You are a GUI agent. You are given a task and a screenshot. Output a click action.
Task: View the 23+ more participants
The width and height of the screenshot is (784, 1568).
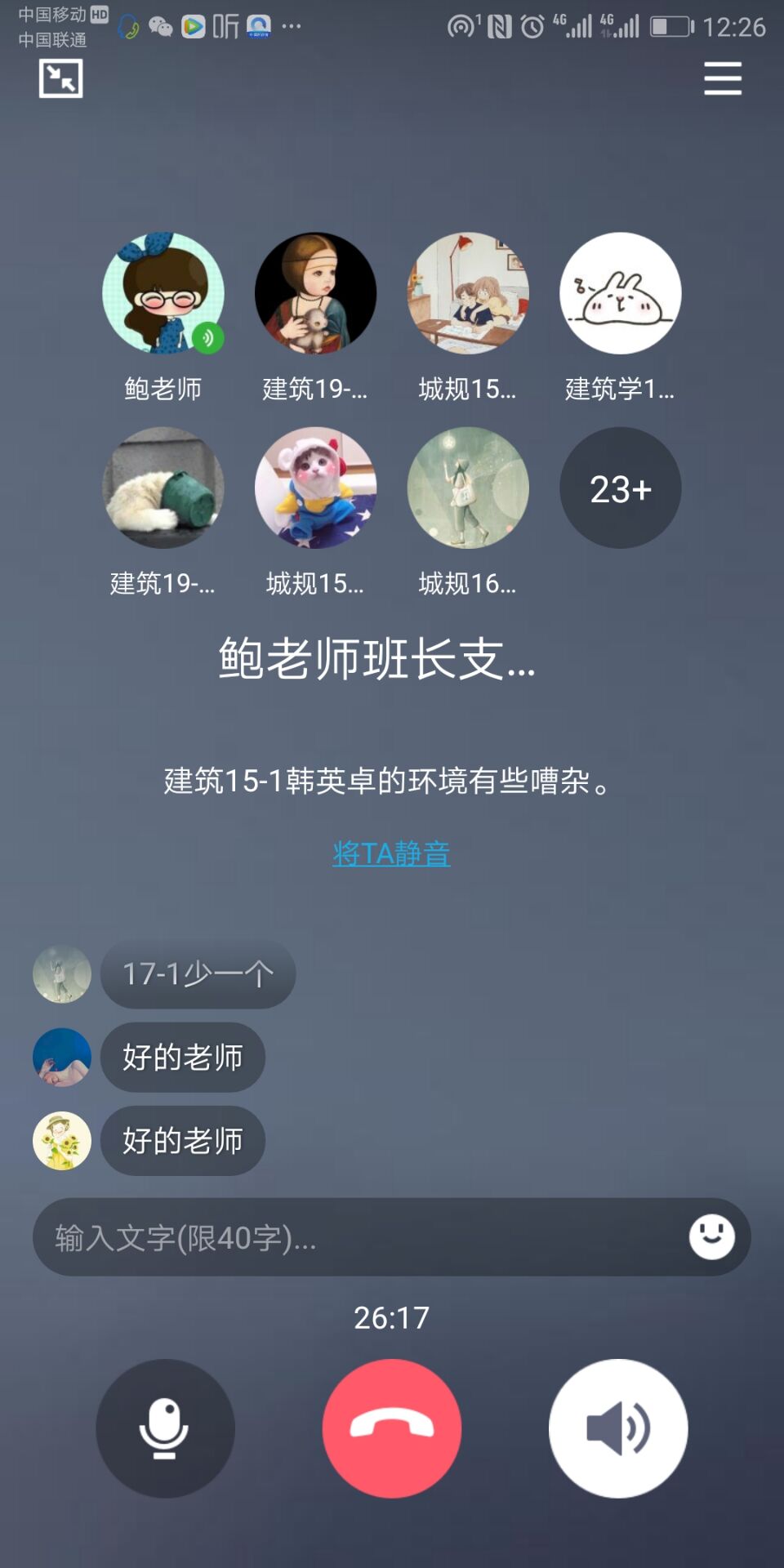[620, 488]
